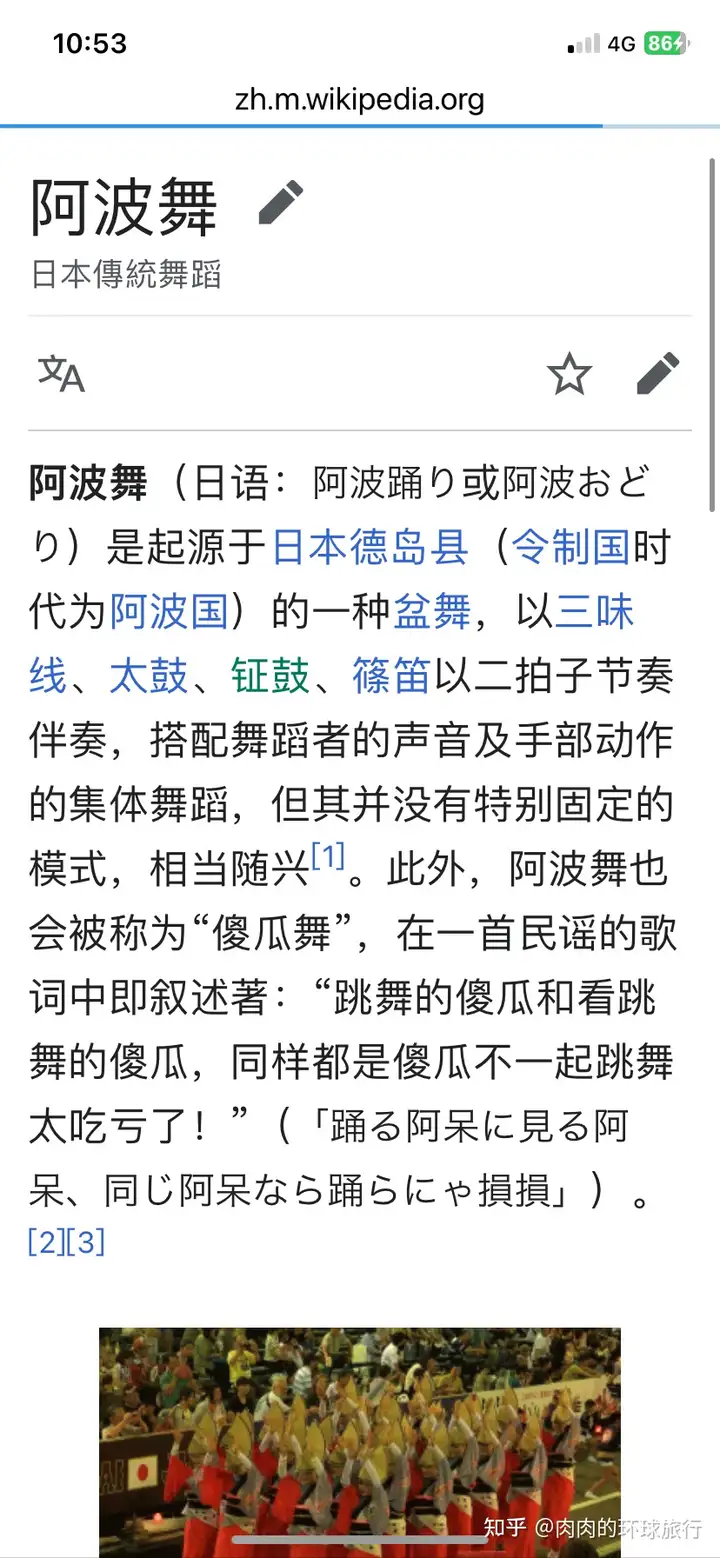
Task: Open the language selection icon
Action: (61, 374)
